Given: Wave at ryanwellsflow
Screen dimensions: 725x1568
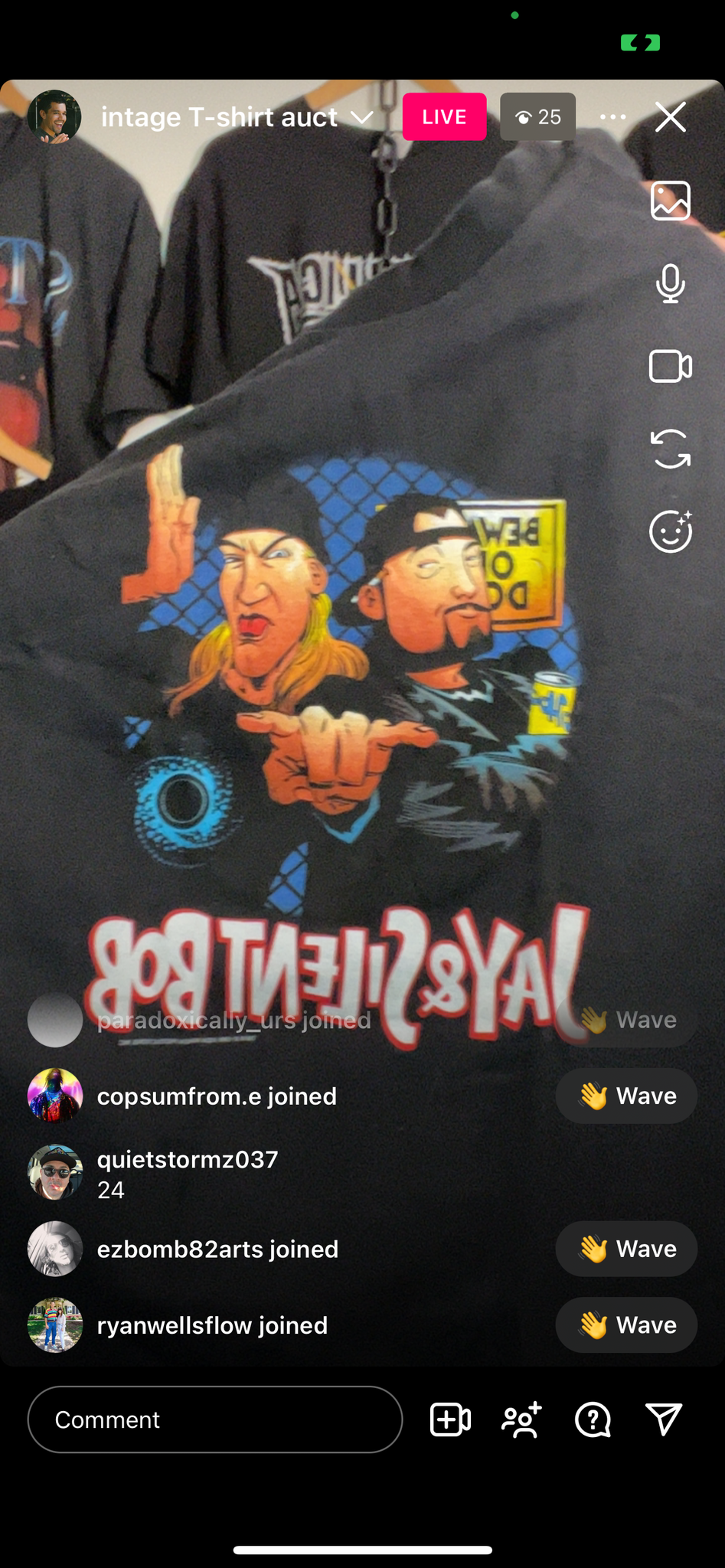Looking at the screenshot, I should [626, 1325].
